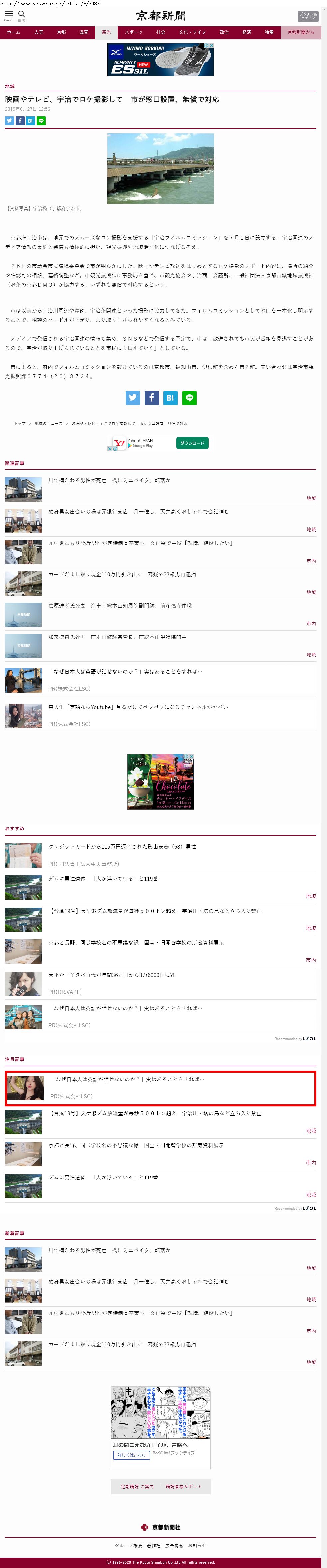Open the related article about 元引きこもり45歳男性 in 関連記事

point(140,543)
